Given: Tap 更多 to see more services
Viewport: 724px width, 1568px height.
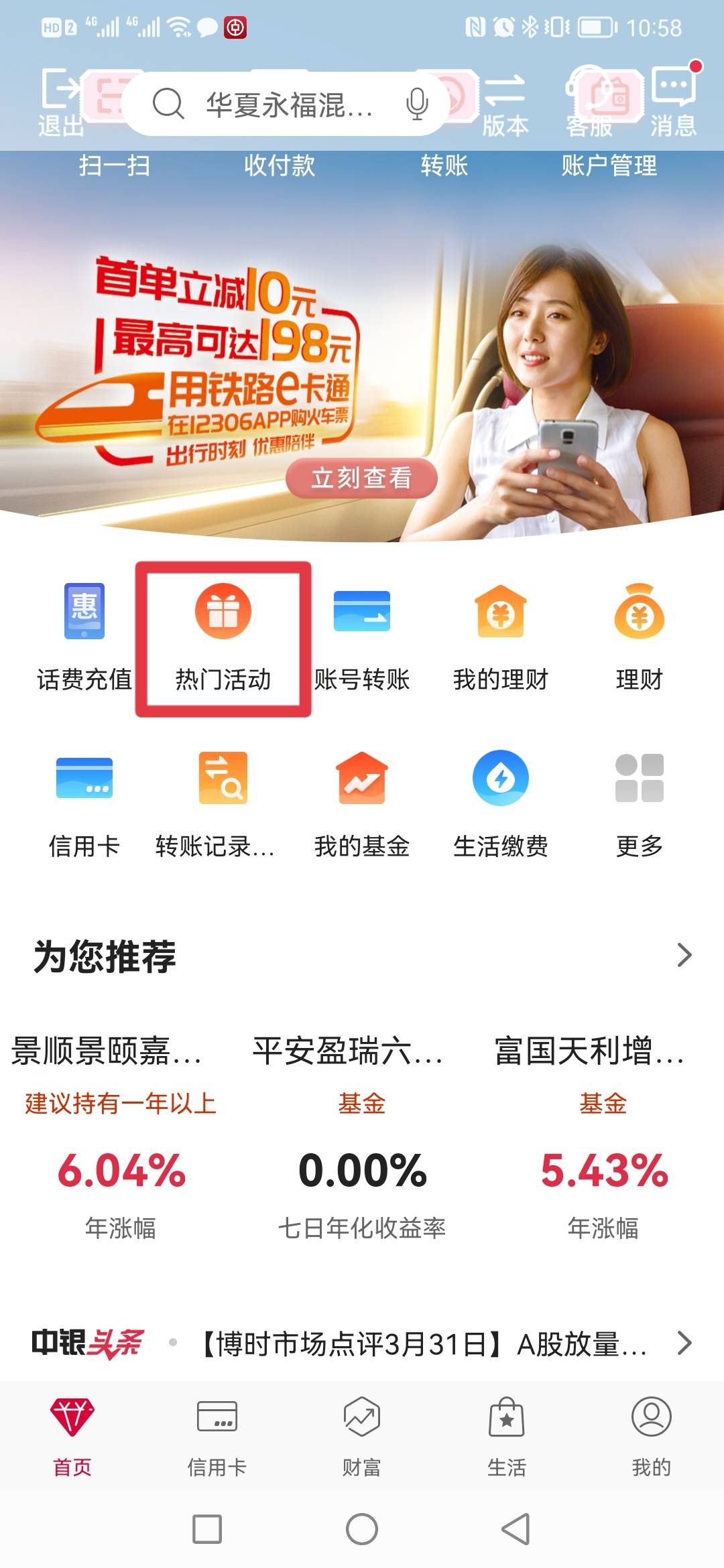Looking at the screenshot, I should pyautogui.click(x=640, y=804).
